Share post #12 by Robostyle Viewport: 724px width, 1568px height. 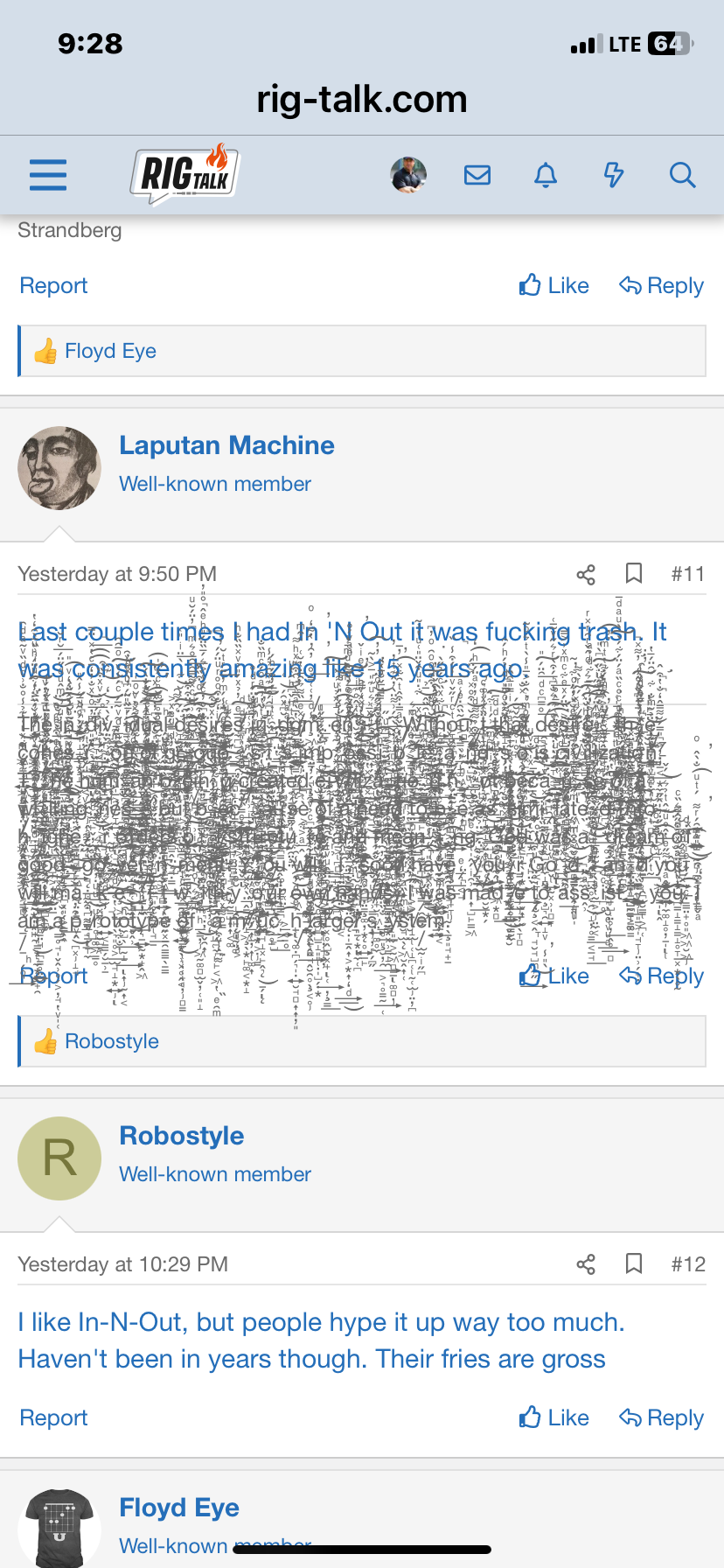586,1264
